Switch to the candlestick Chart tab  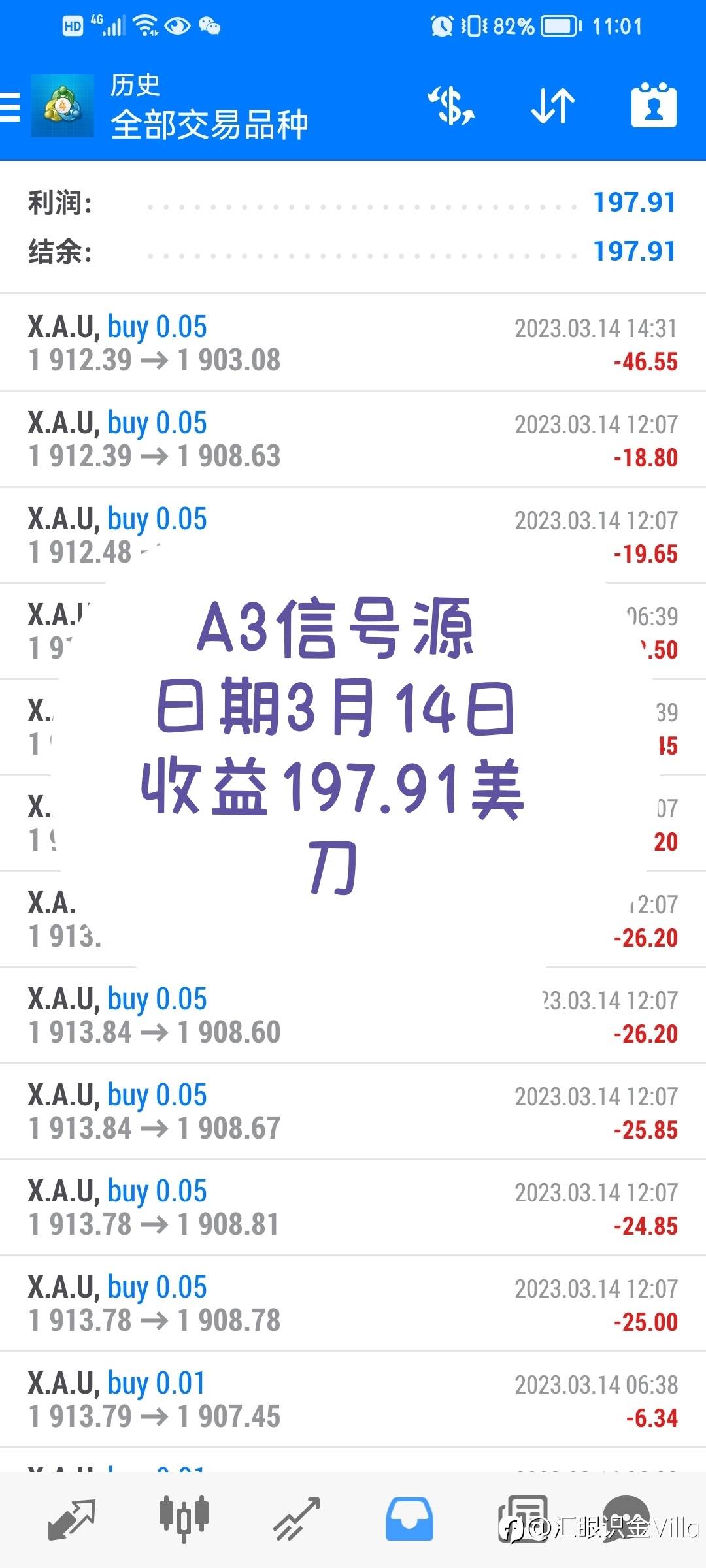point(184,1519)
